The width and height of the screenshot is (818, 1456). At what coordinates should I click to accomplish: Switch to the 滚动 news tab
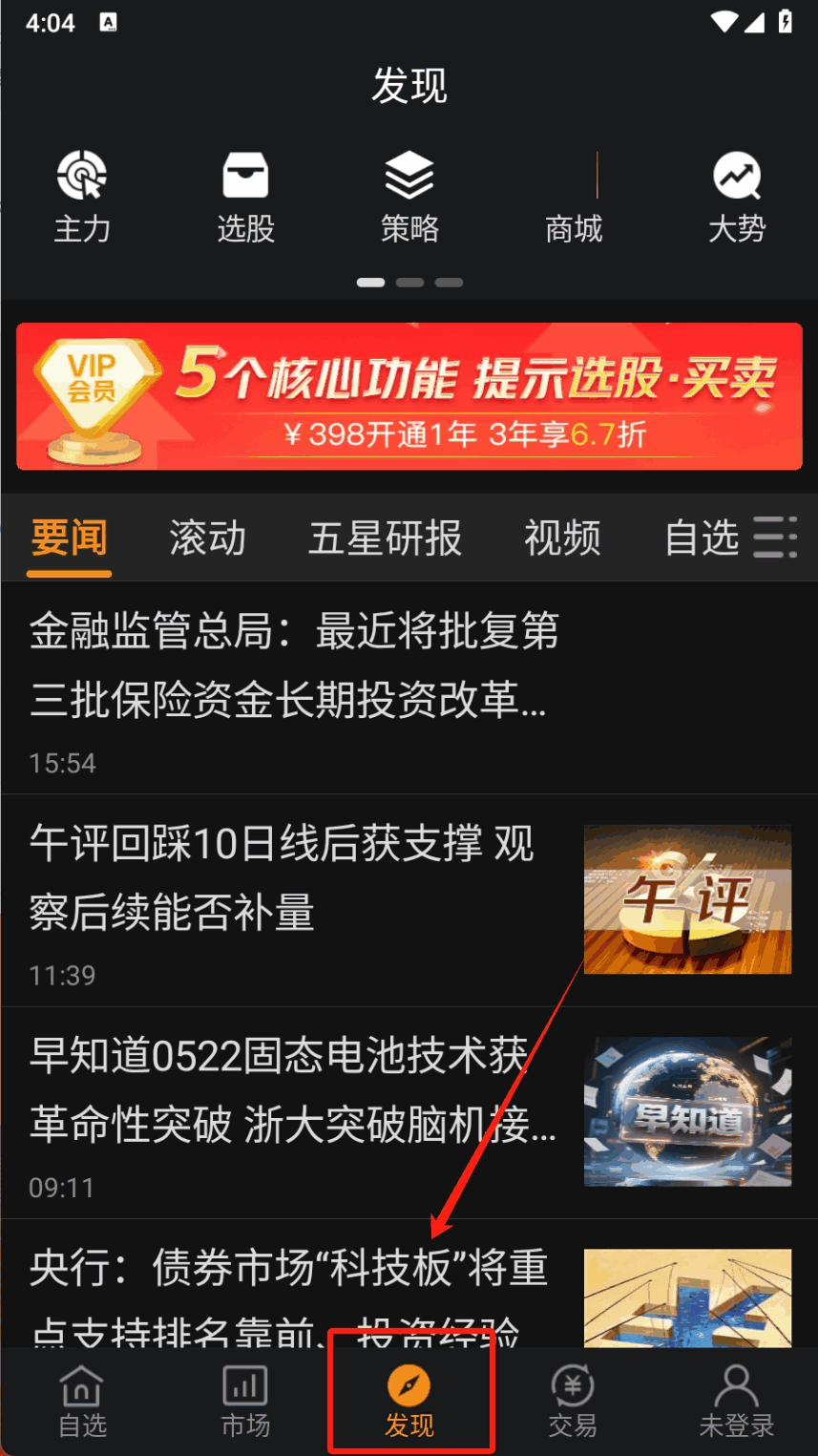point(207,538)
